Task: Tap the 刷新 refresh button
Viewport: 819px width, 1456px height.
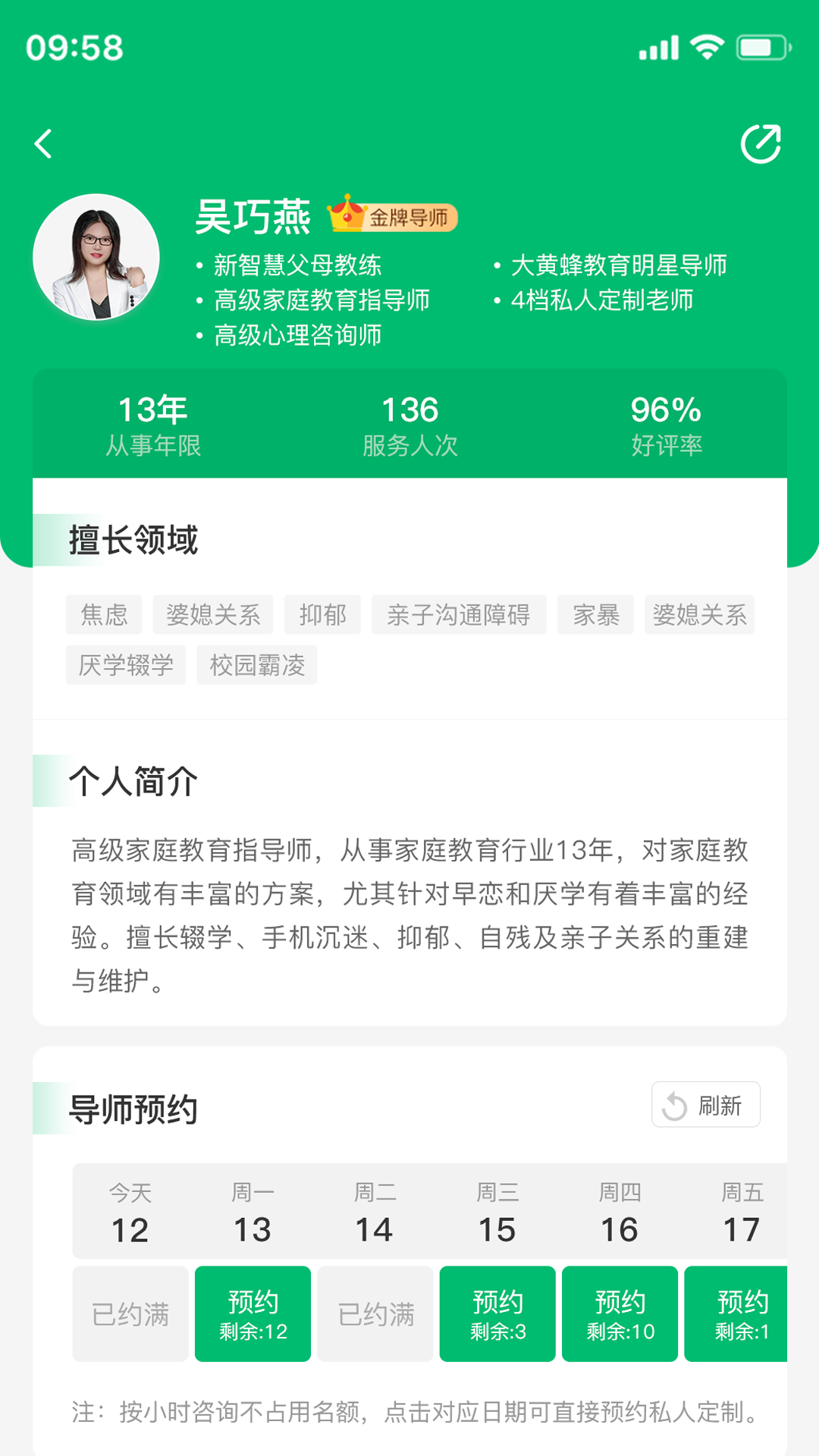Action: [705, 1105]
